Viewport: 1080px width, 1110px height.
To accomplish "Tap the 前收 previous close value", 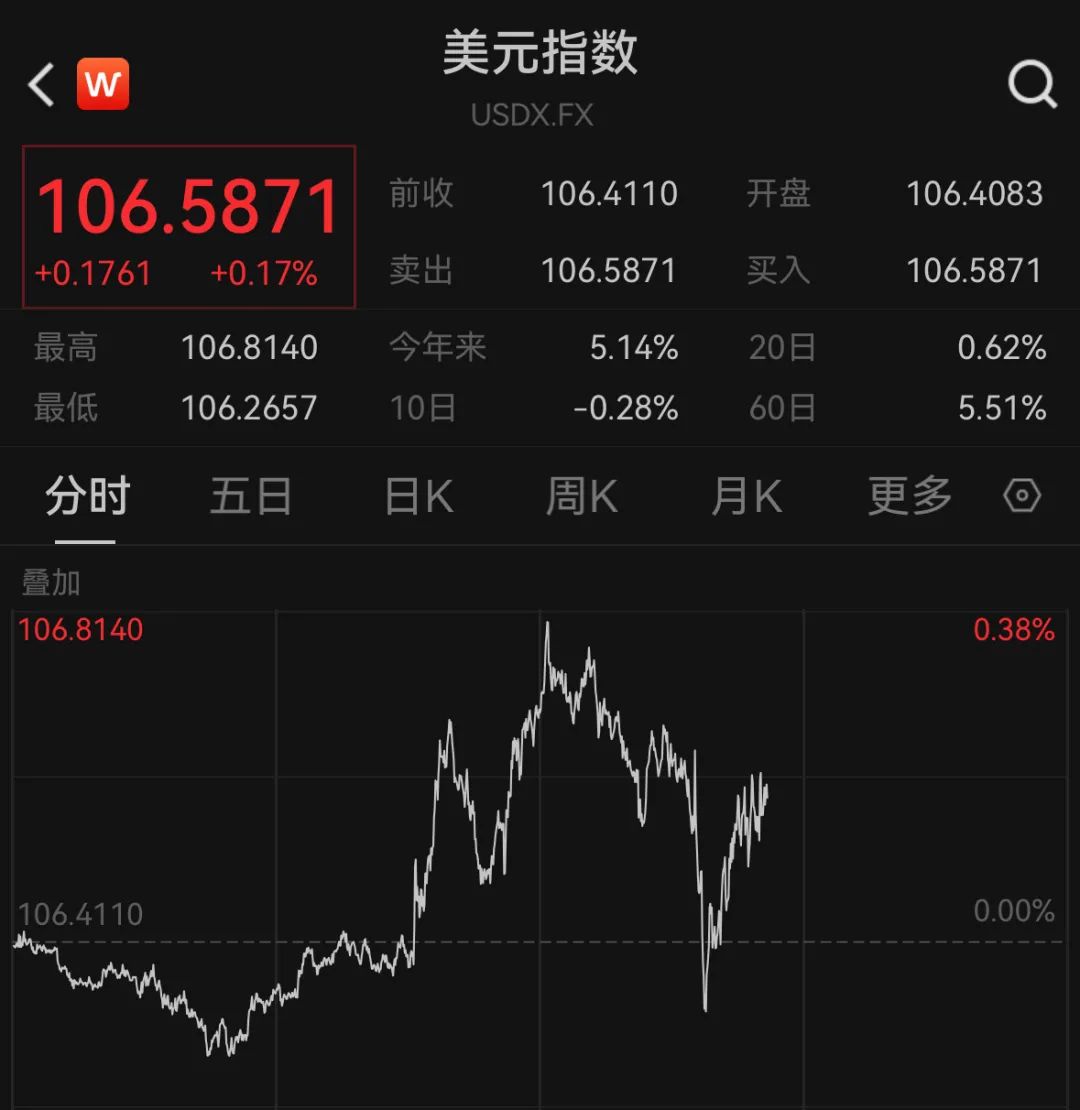I will pyautogui.click(x=609, y=194).
